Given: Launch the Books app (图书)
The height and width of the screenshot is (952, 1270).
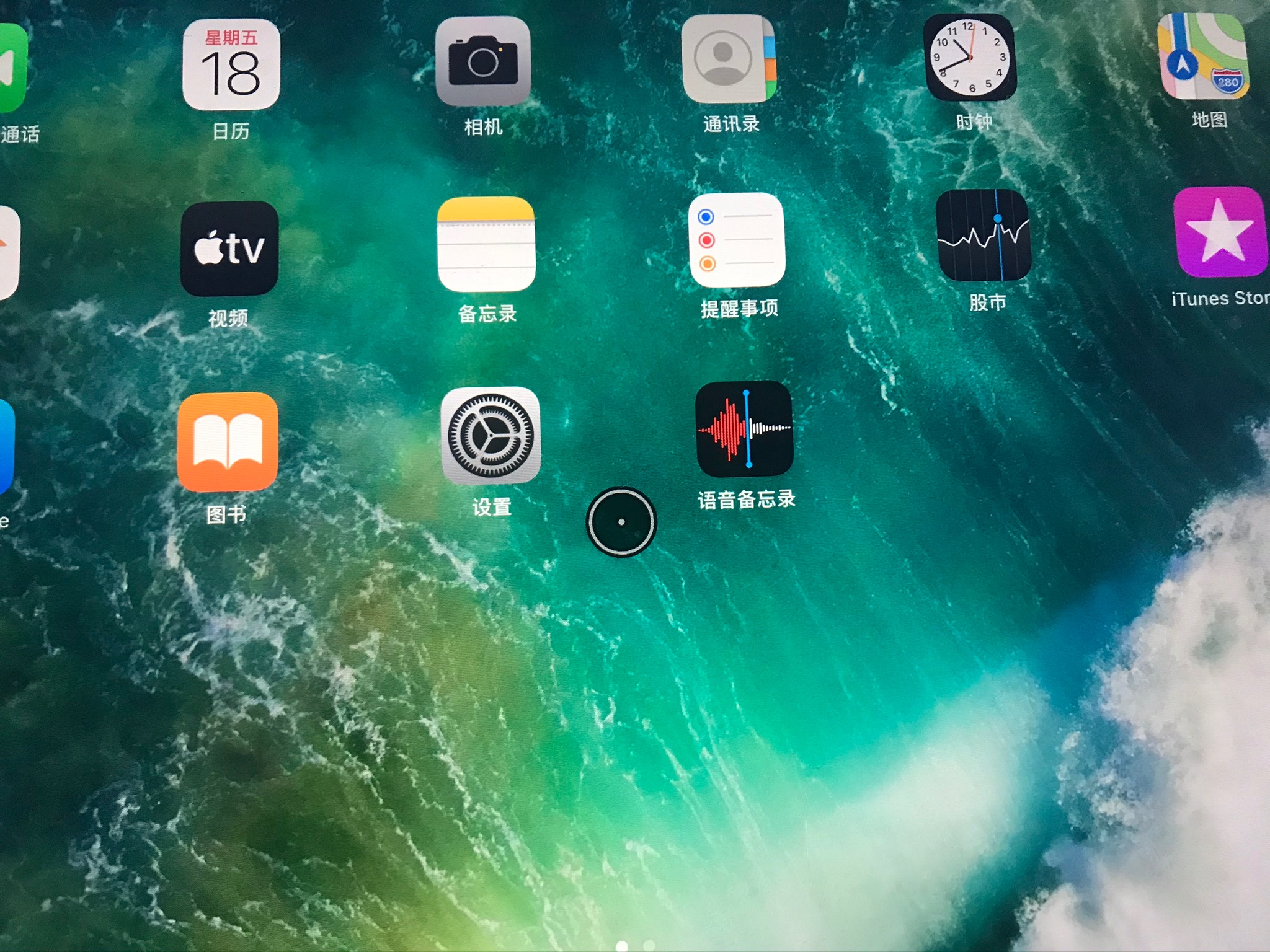Looking at the screenshot, I should [227, 441].
